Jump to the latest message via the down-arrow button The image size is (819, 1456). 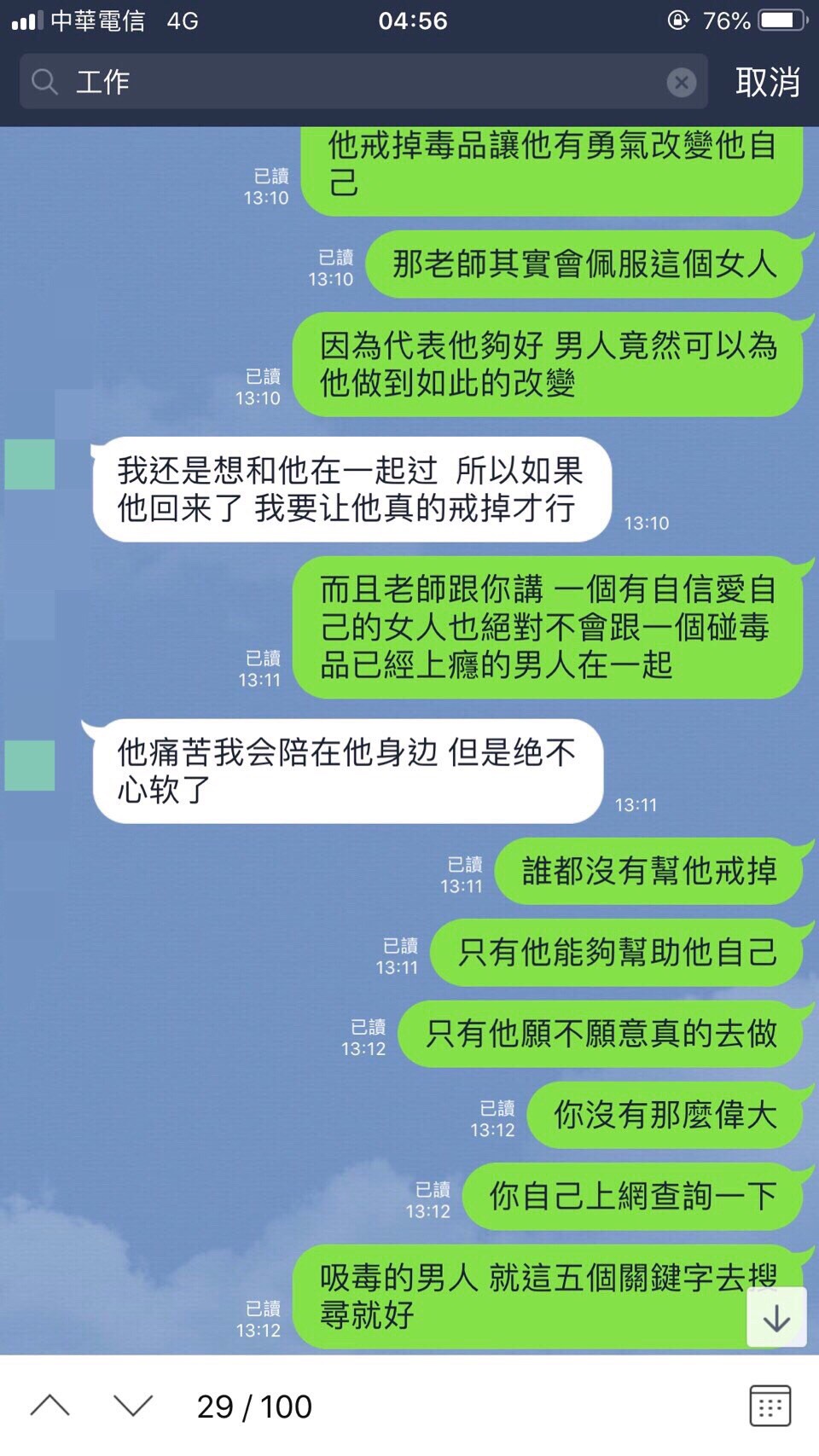click(776, 1319)
